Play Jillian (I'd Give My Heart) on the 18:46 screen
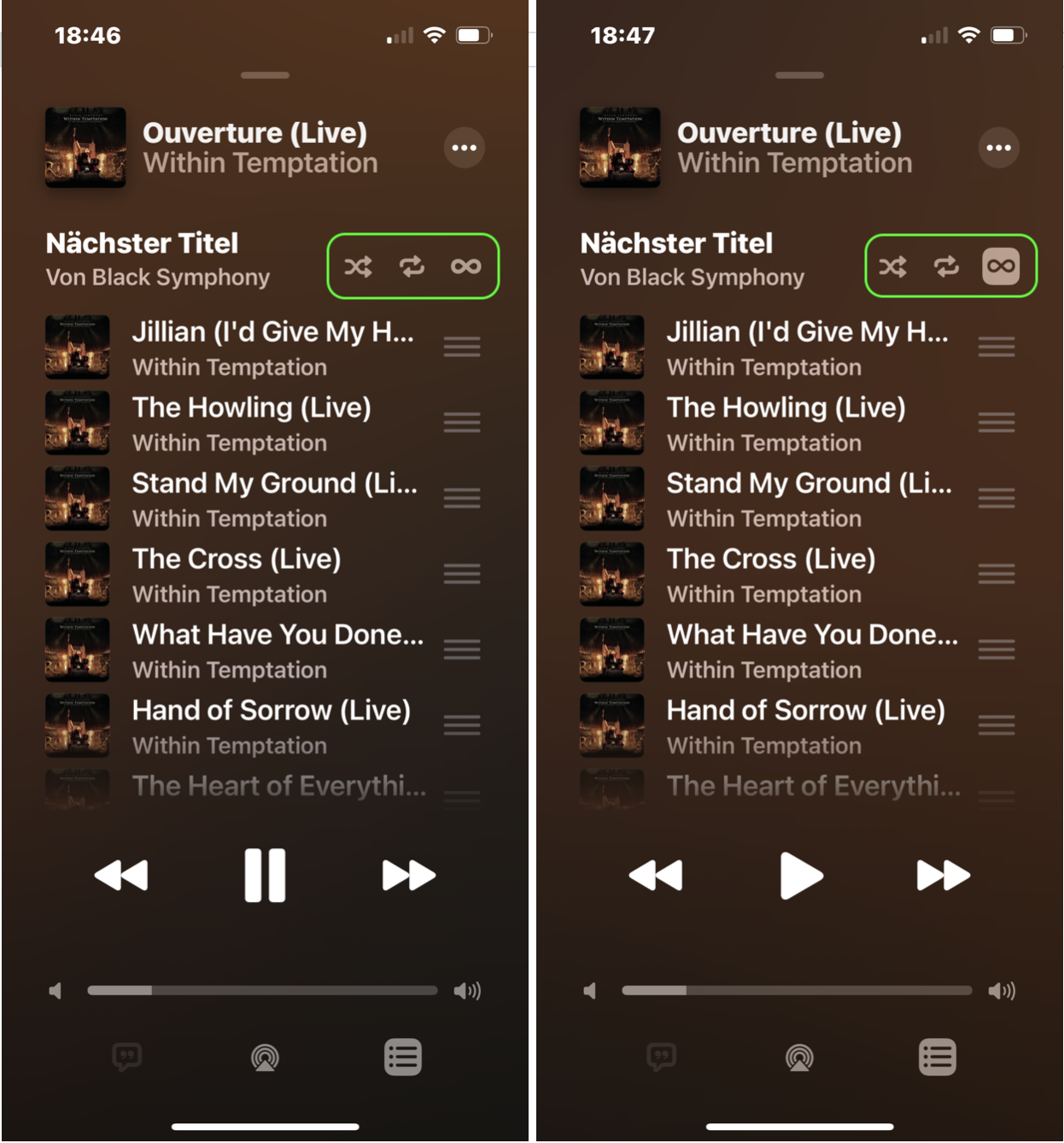Image resolution: width=1064 pixels, height=1143 pixels. [263, 348]
